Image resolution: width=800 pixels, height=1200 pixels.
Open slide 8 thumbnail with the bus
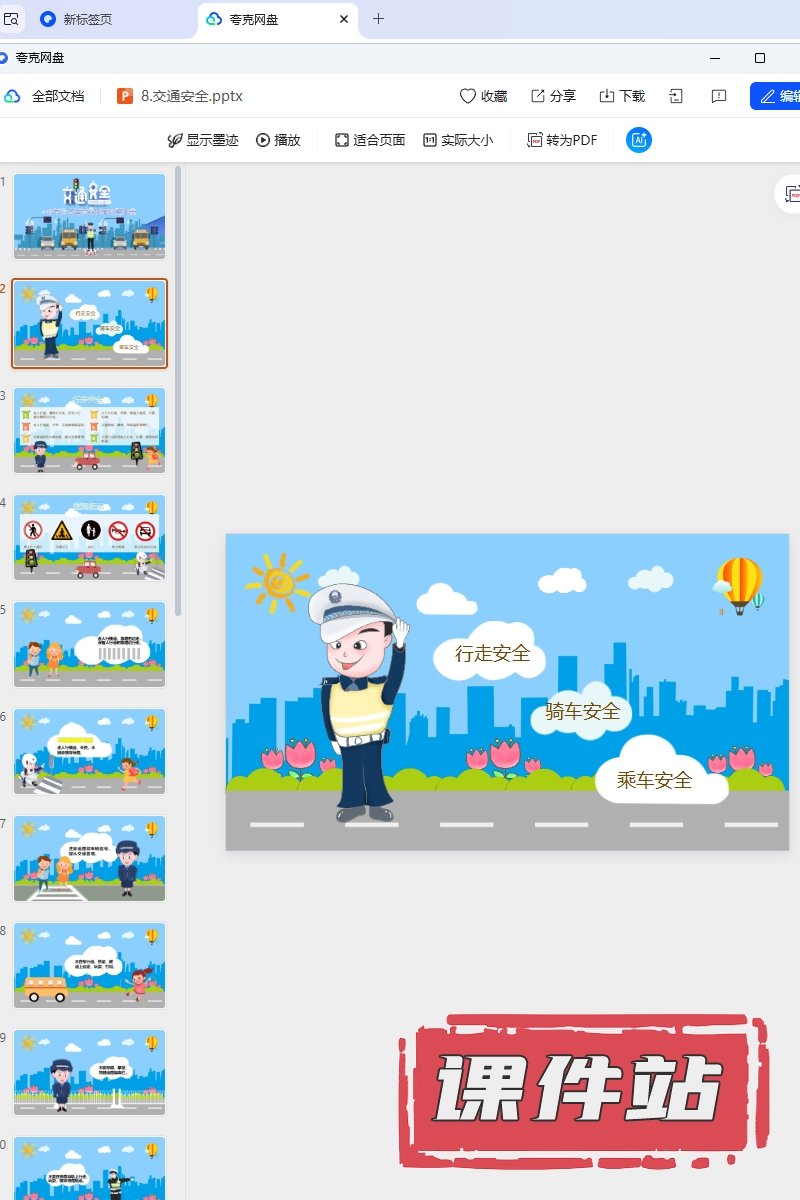89,965
